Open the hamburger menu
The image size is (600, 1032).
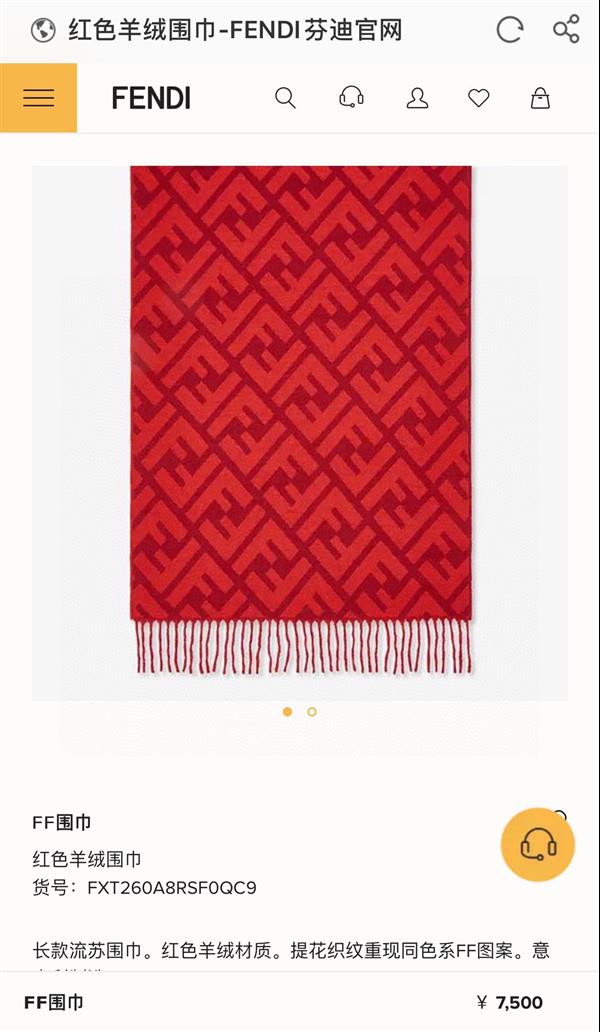(39, 98)
